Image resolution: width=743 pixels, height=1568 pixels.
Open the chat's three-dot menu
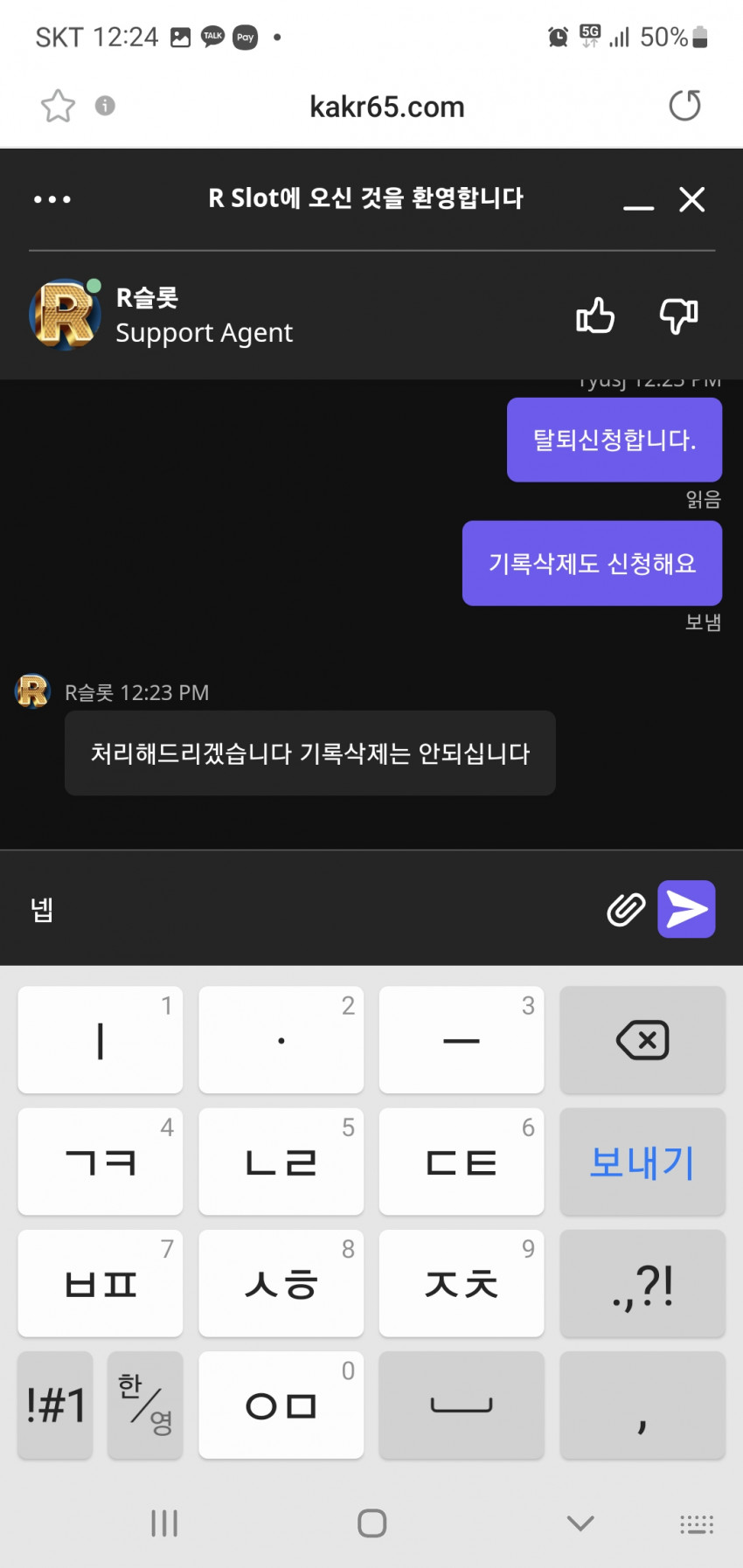[x=52, y=199]
